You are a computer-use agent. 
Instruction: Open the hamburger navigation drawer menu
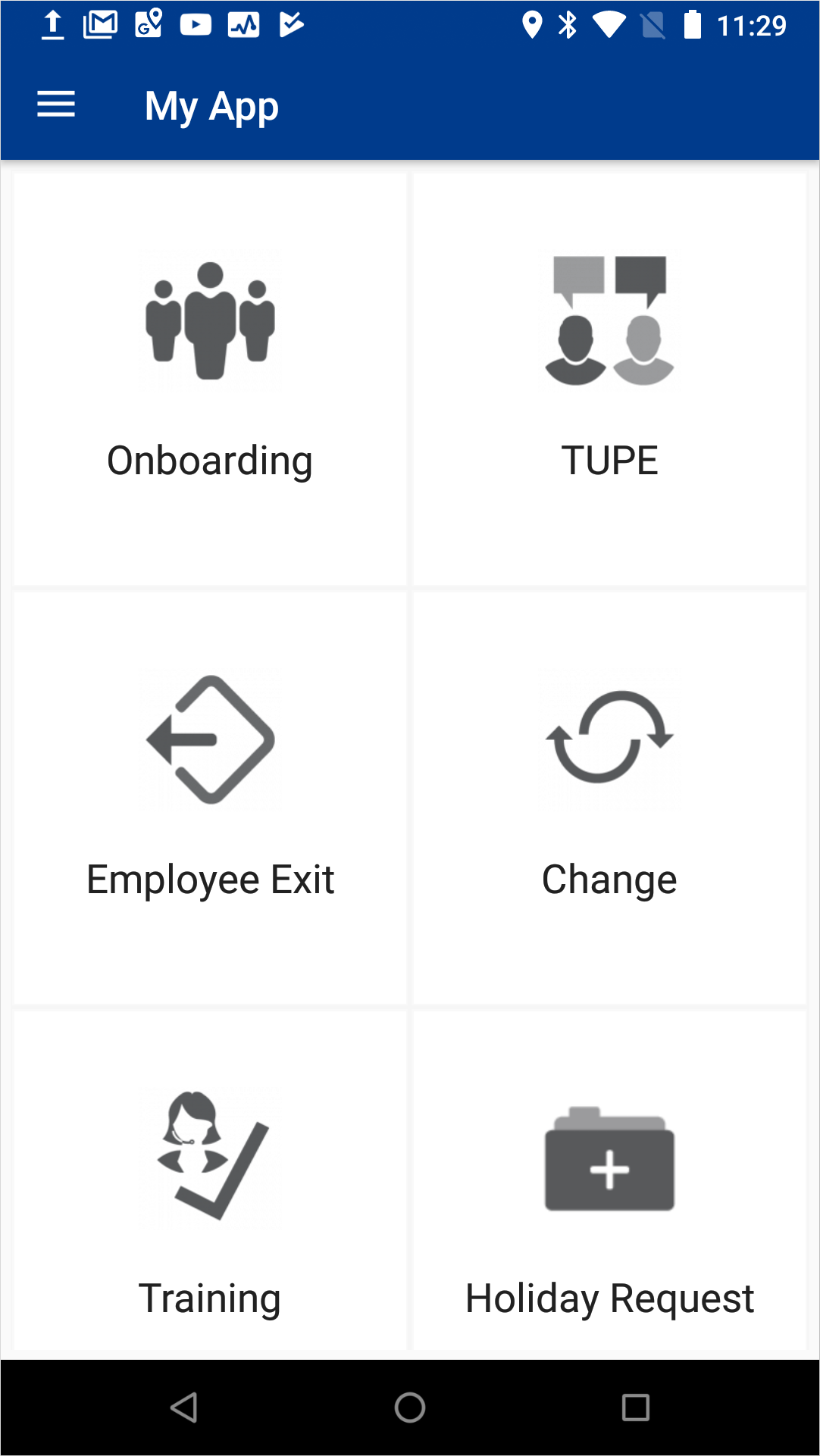56,105
